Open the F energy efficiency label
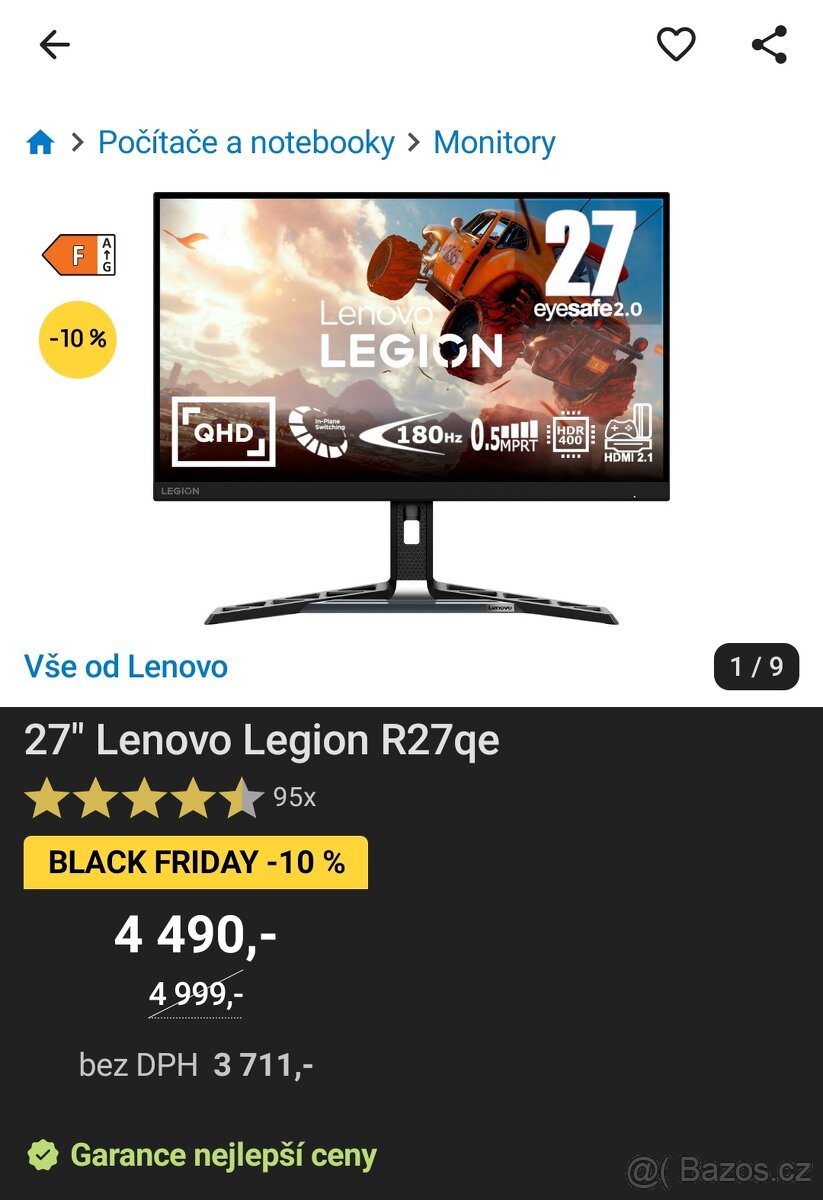The image size is (823, 1200). [78, 255]
